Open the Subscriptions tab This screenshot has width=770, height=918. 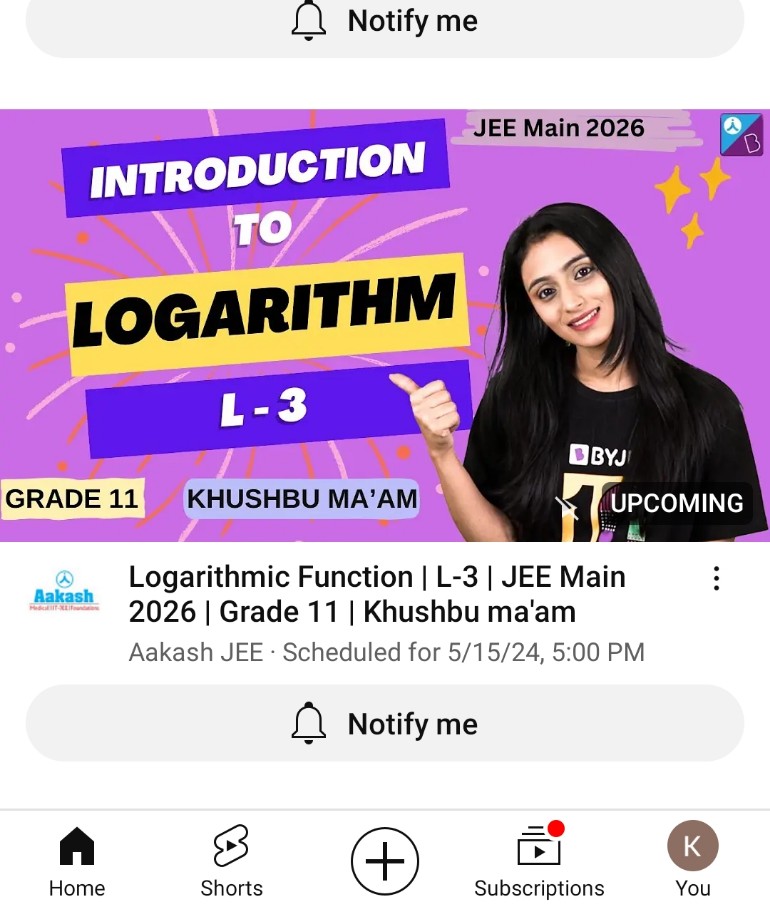coord(539,862)
